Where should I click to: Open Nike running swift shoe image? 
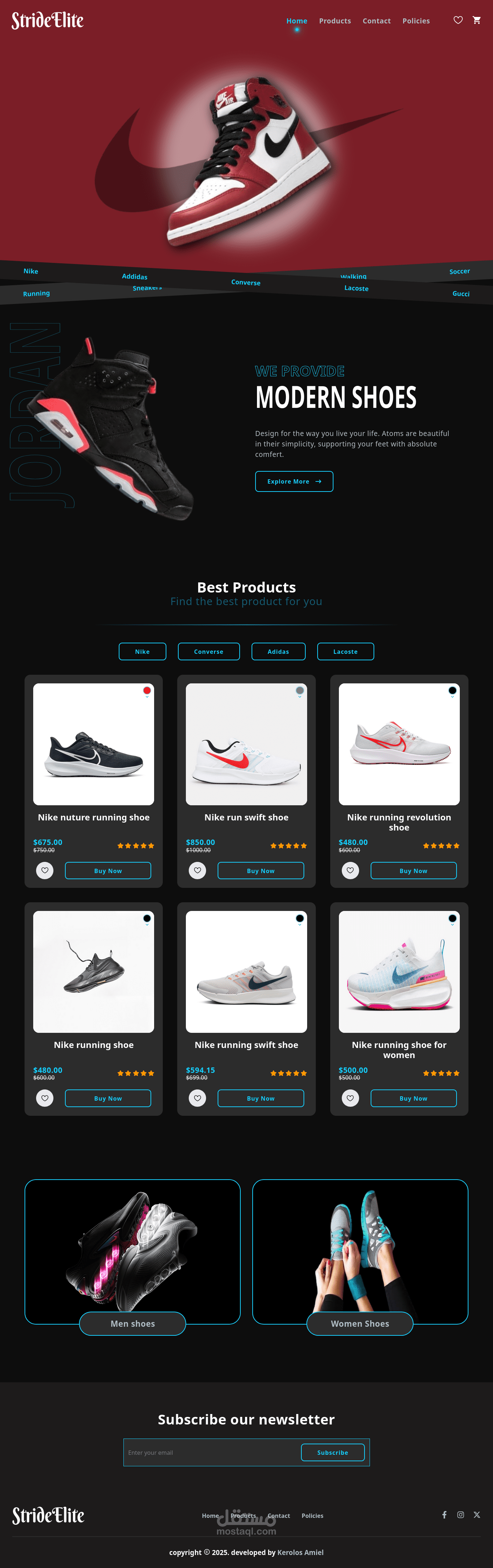pyautogui.click(x=246, y=972)
